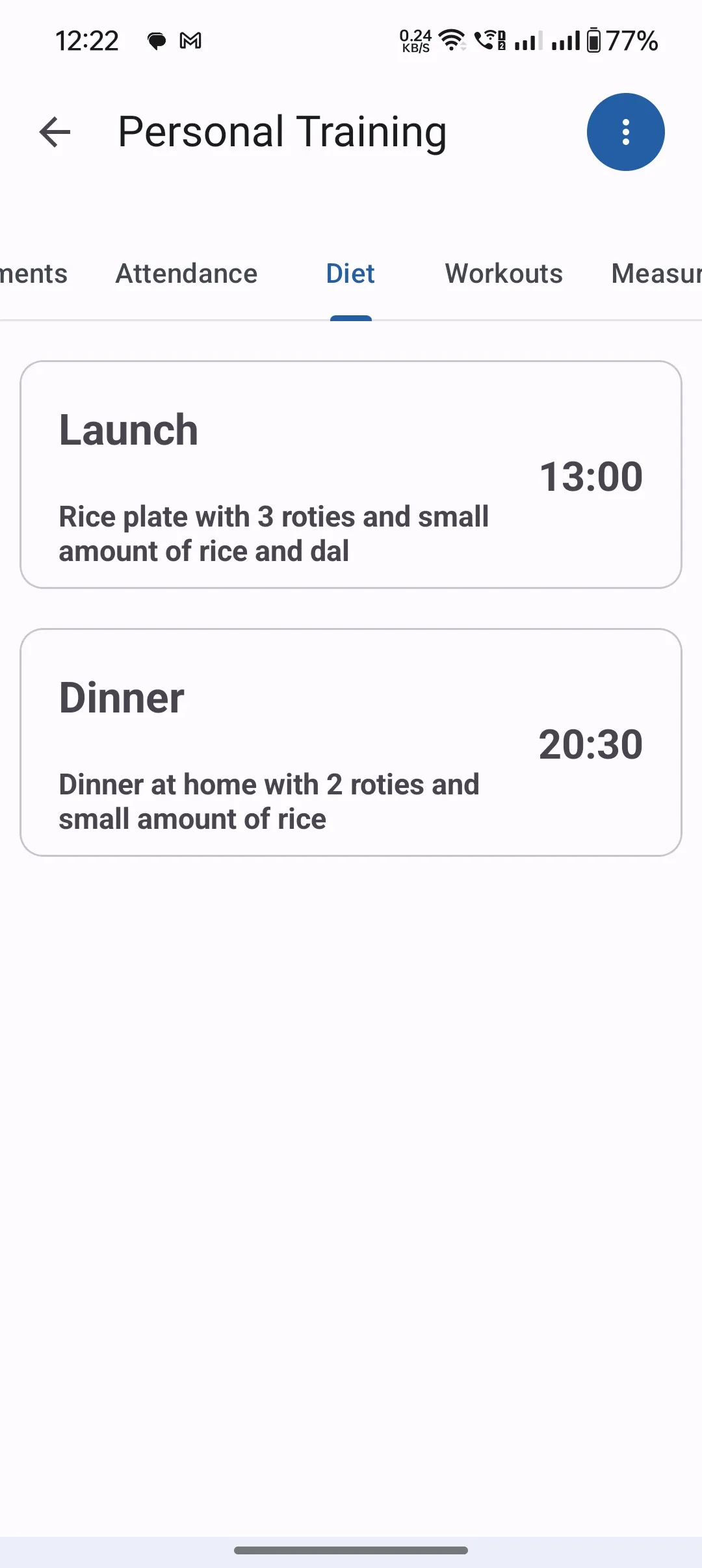The width and height of the screenshot is (702, 1568).
Task: Tap the Wi-Fi icon in the status bar
Action: click(451, 39)
